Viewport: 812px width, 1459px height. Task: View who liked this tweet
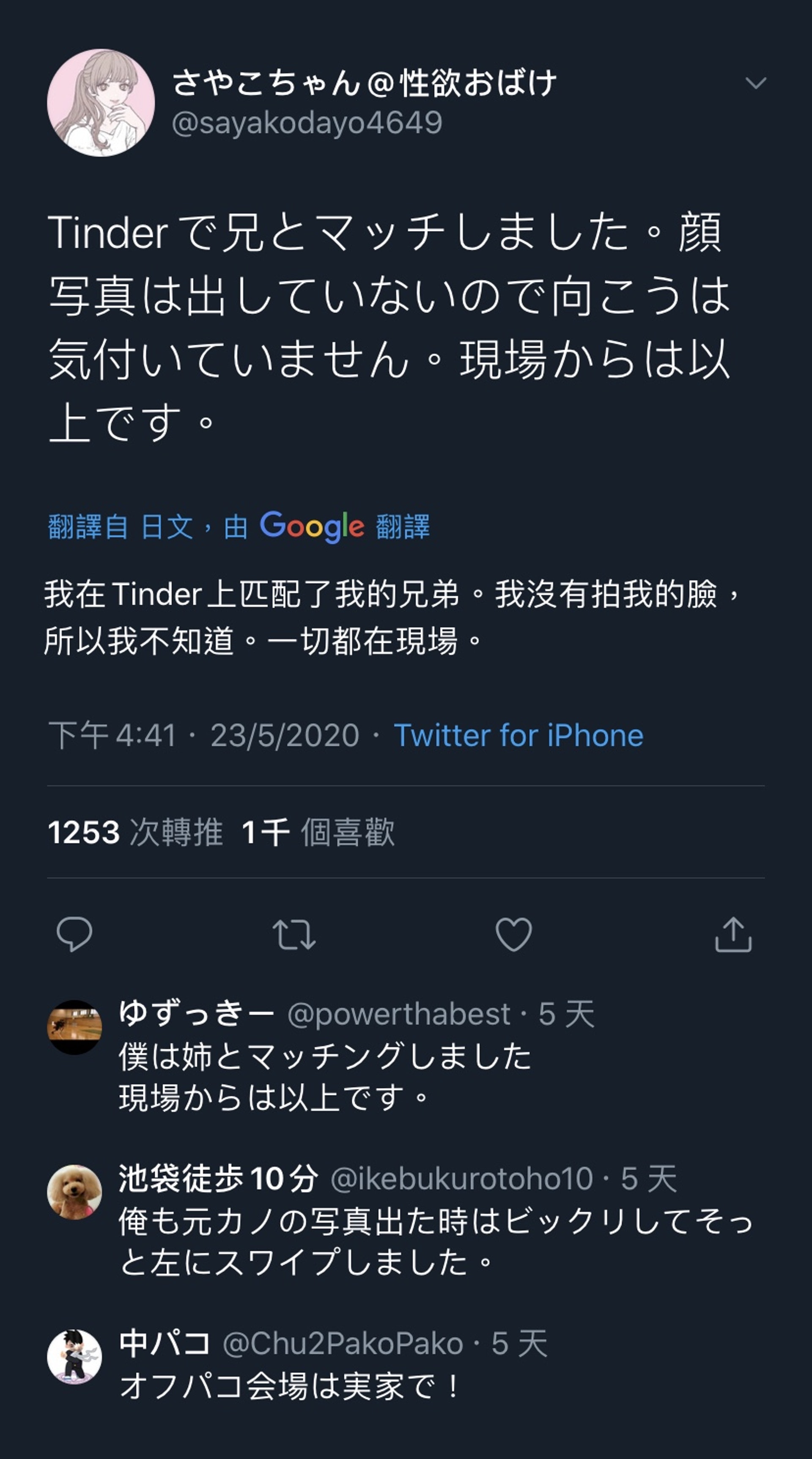point(318,832)
